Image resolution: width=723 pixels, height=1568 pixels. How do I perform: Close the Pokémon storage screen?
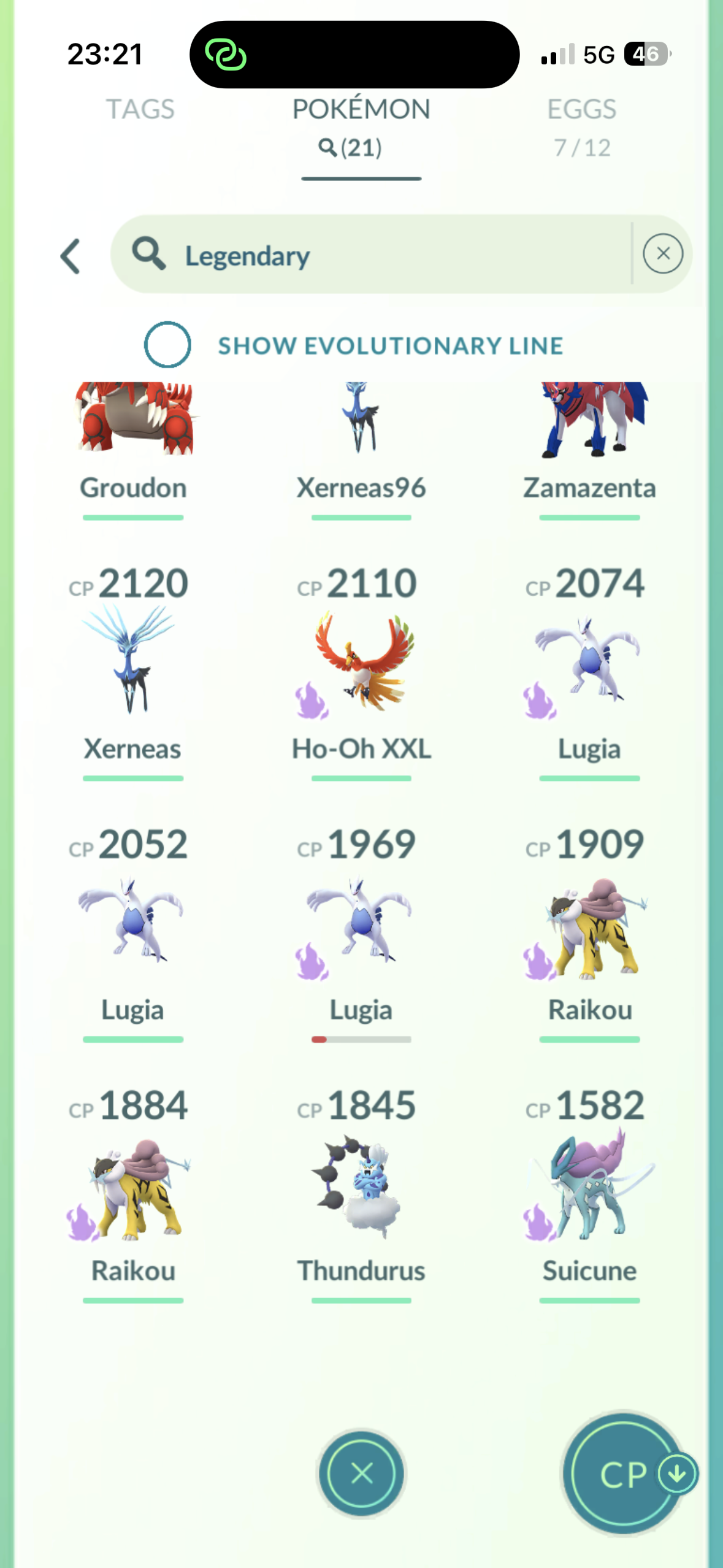tap(361, 1472)
